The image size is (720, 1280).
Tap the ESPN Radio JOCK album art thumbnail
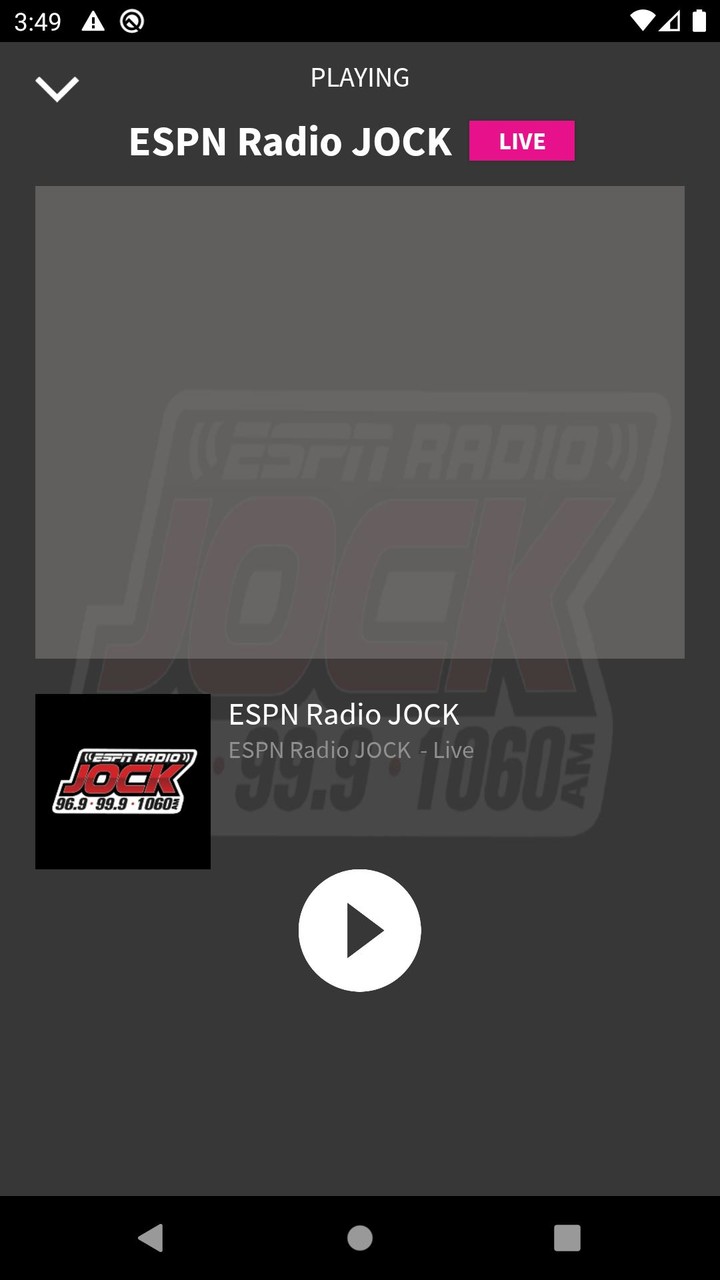point(122,781)
